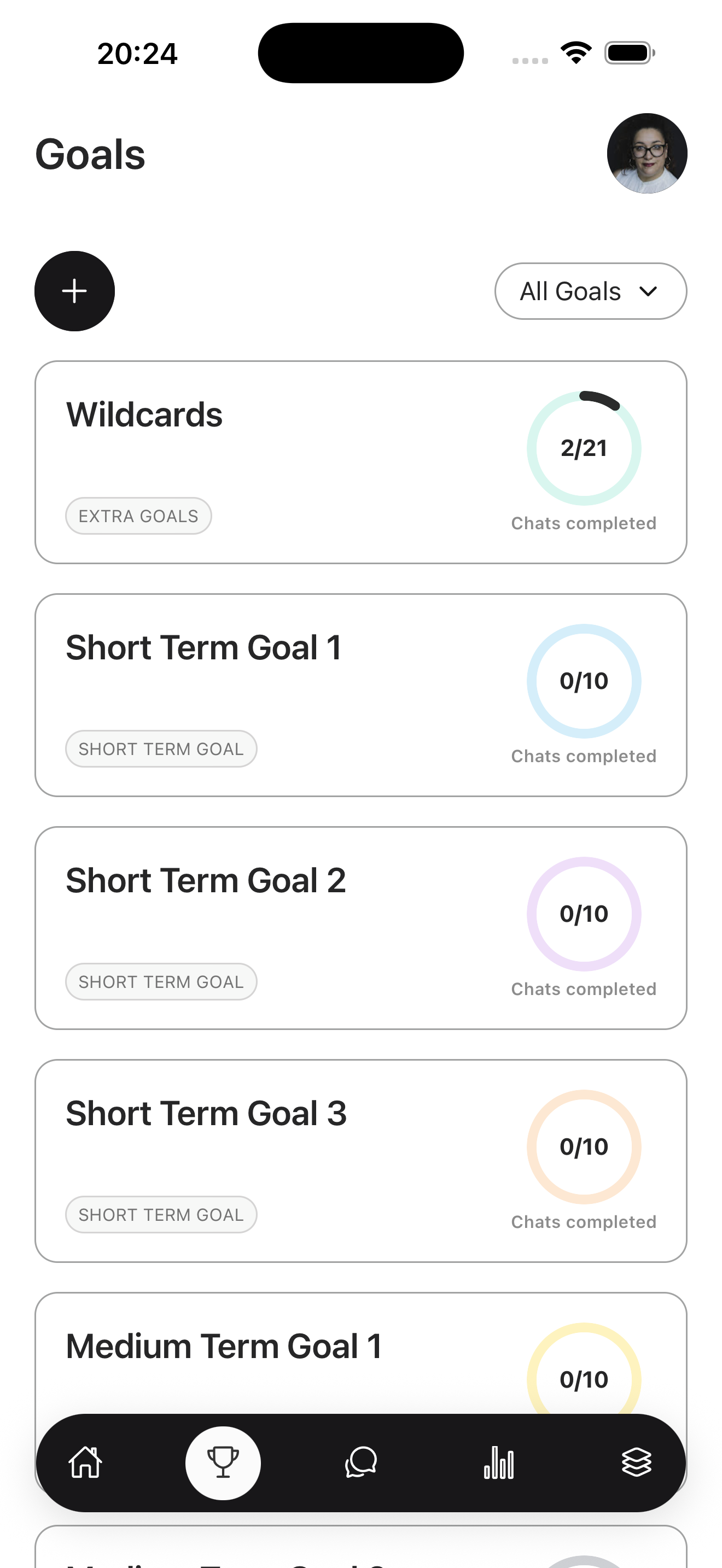Select the trophy Goals icon in bottom bar
Screen dimensions: 722x1568
[x=223, y=1464]
